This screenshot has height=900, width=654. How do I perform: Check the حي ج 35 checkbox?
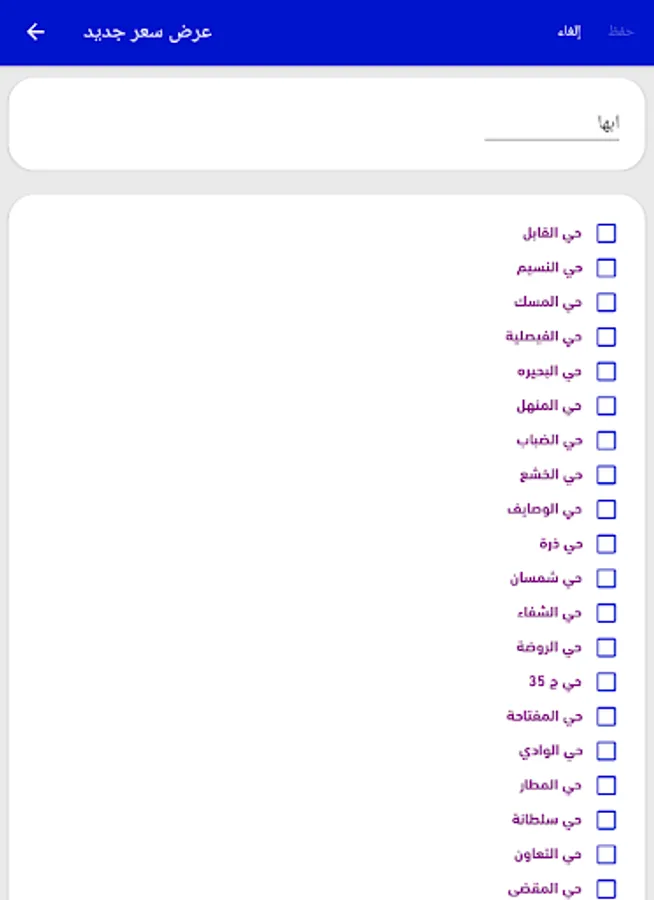(606, 682)
